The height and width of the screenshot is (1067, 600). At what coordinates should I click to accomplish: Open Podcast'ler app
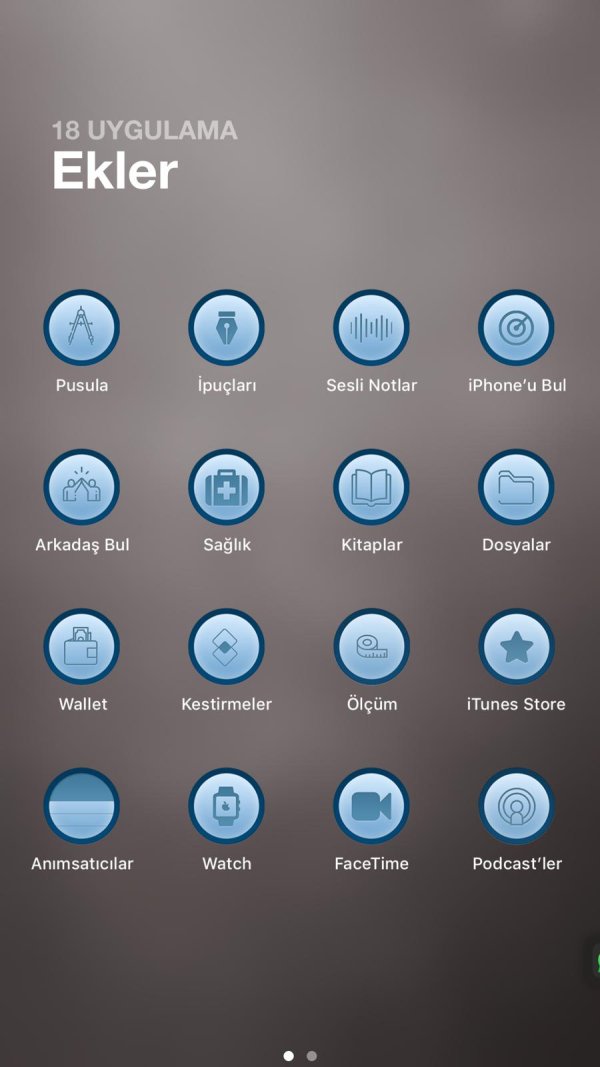point(516,806)
